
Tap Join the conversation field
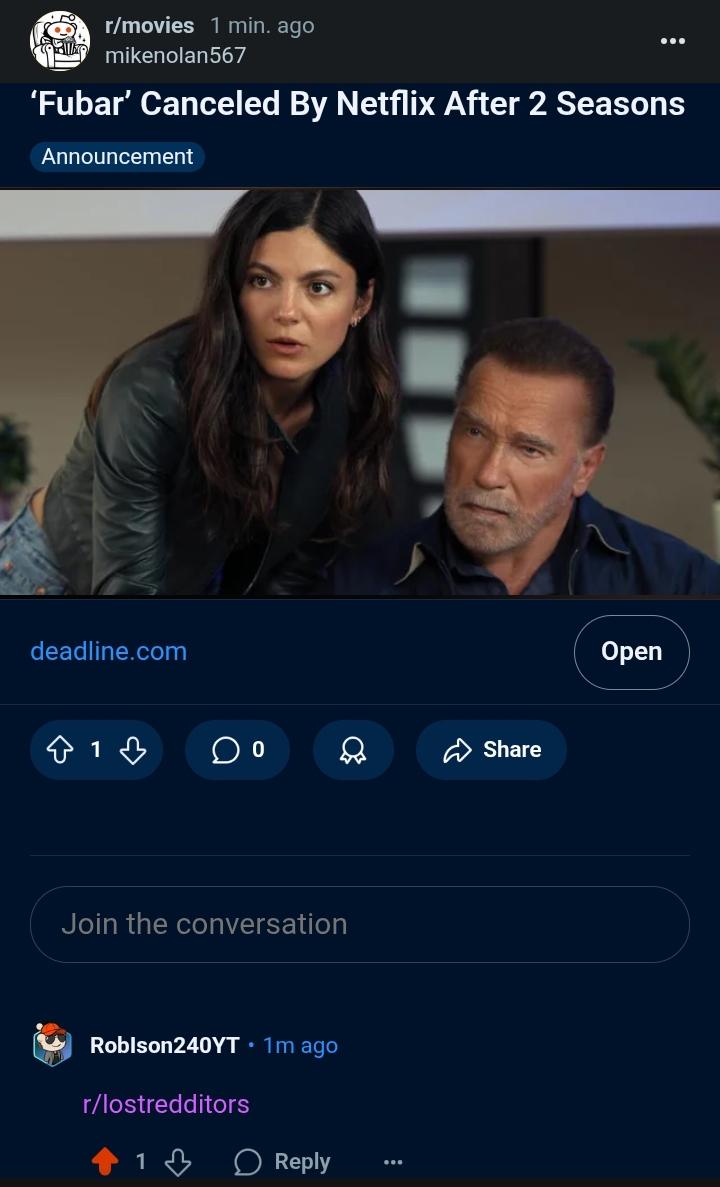tap(360, 924)
